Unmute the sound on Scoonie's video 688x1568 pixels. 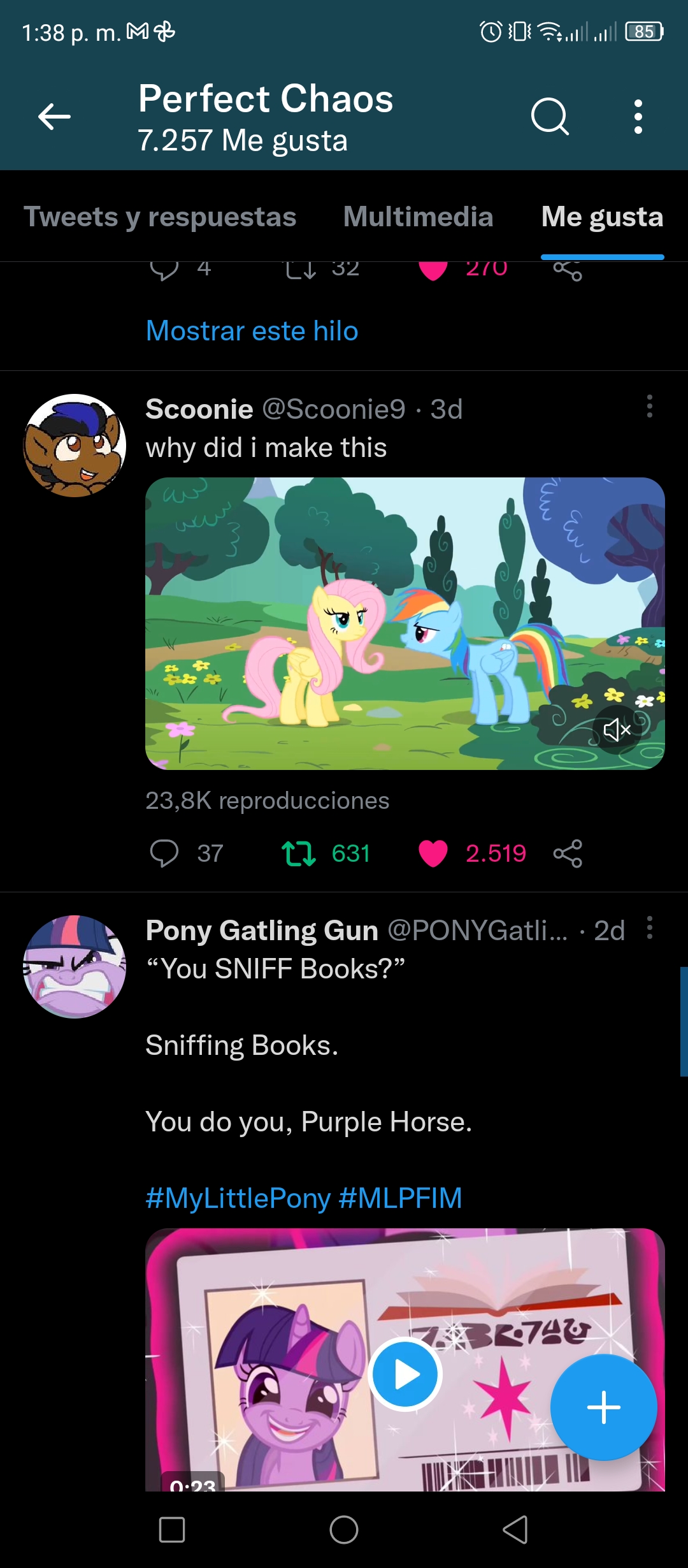617,729
